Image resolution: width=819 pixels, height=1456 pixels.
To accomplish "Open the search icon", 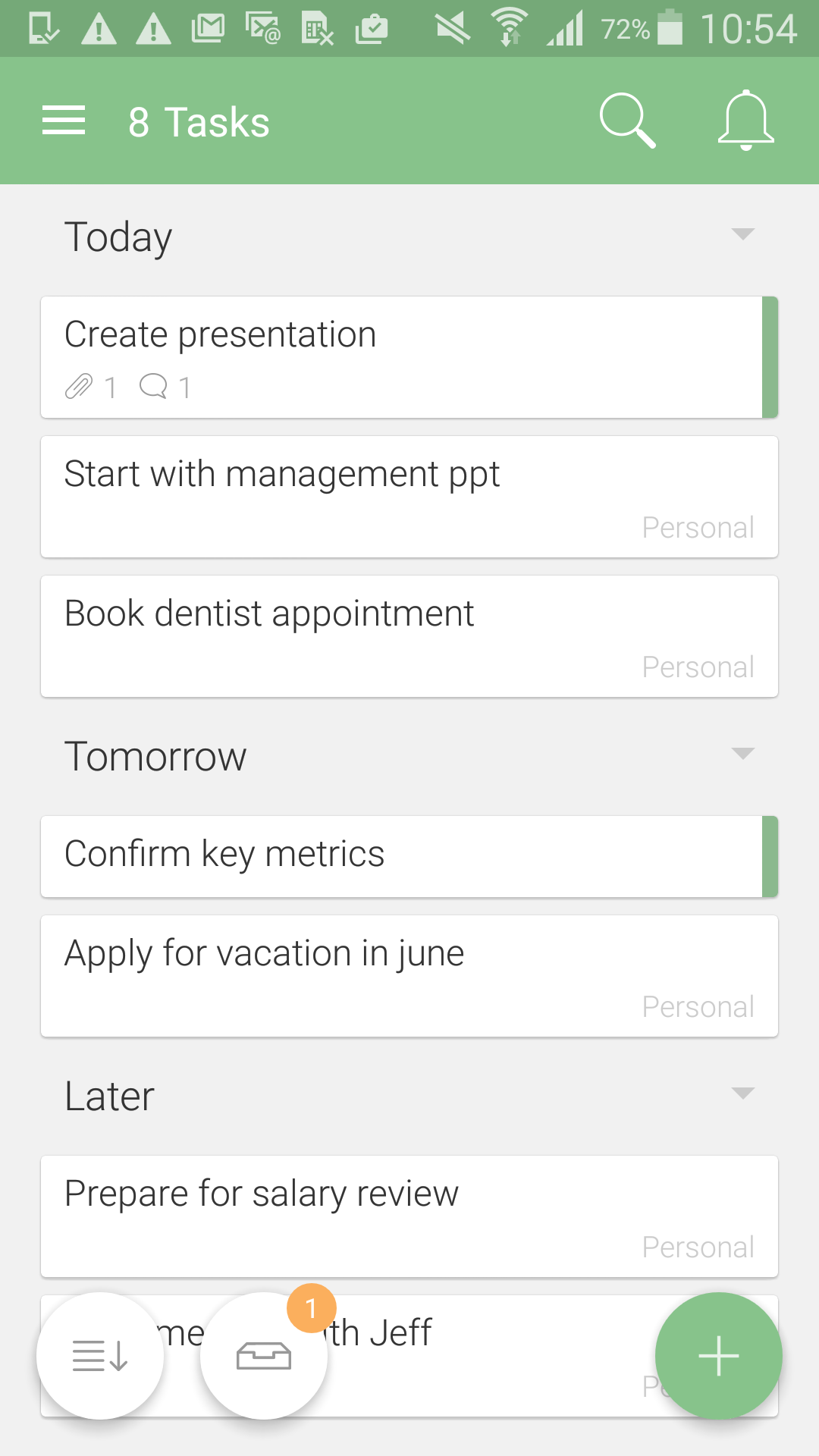I will click(x=627, y=121).
